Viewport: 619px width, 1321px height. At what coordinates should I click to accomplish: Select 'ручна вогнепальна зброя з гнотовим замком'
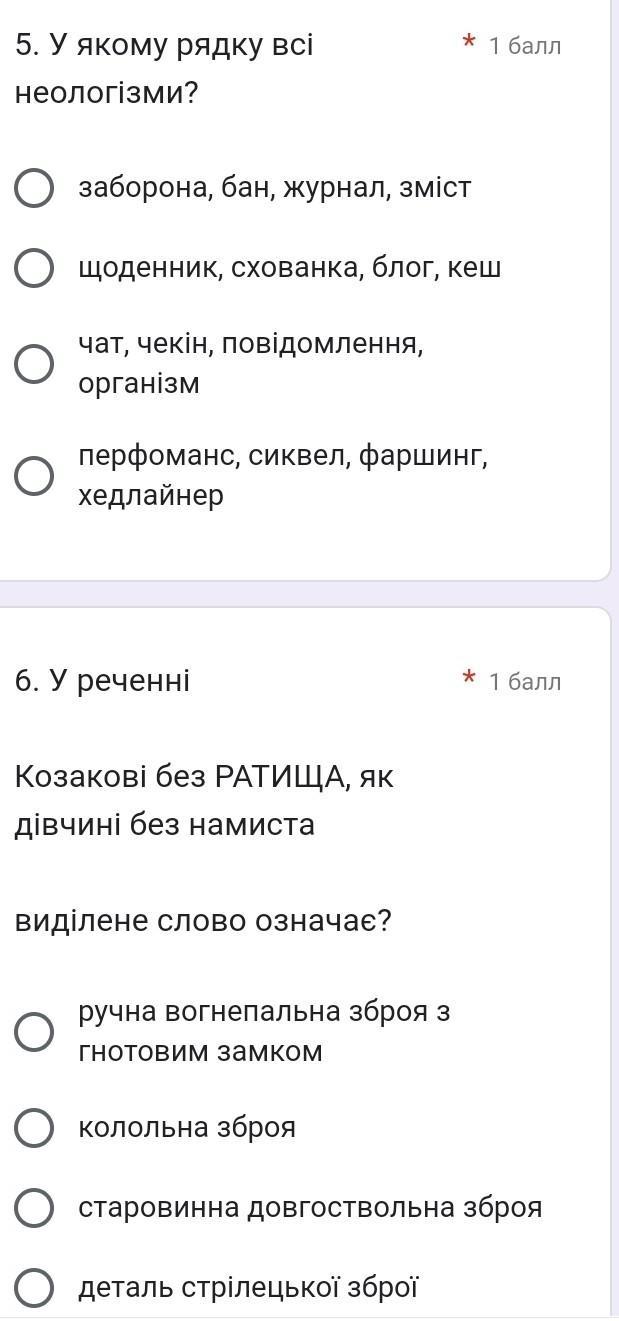[x=35, y=1032]
